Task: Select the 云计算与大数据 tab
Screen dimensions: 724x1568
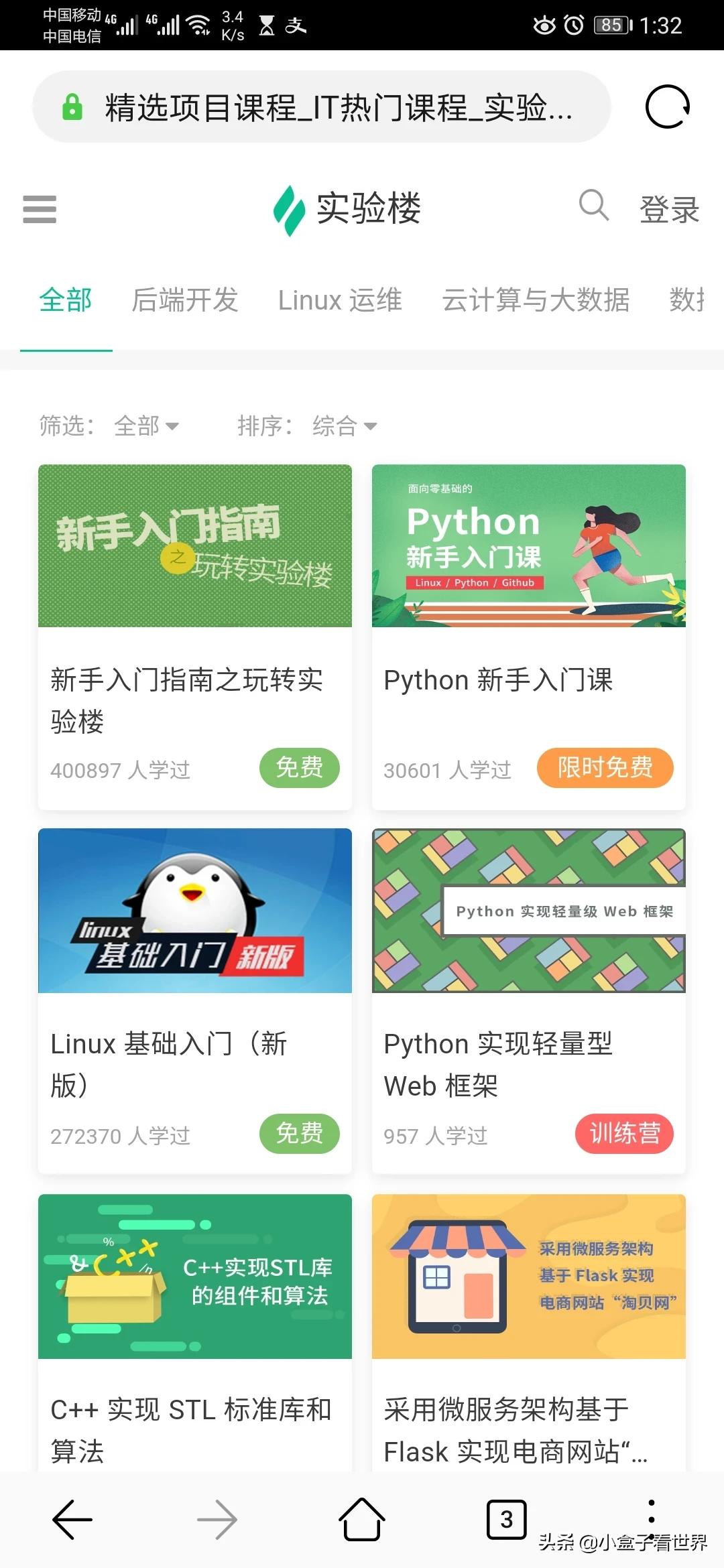Action: click(536, 300)
